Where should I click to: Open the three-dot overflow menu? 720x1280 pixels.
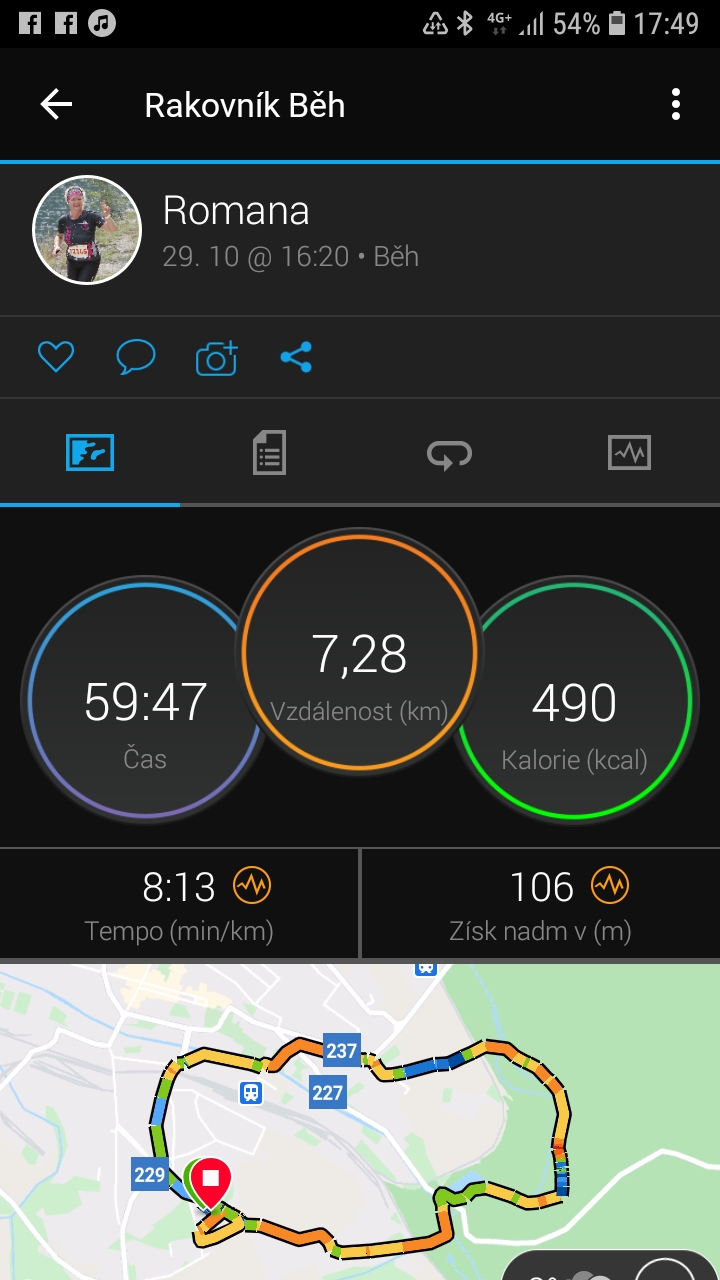pos(676,104)
